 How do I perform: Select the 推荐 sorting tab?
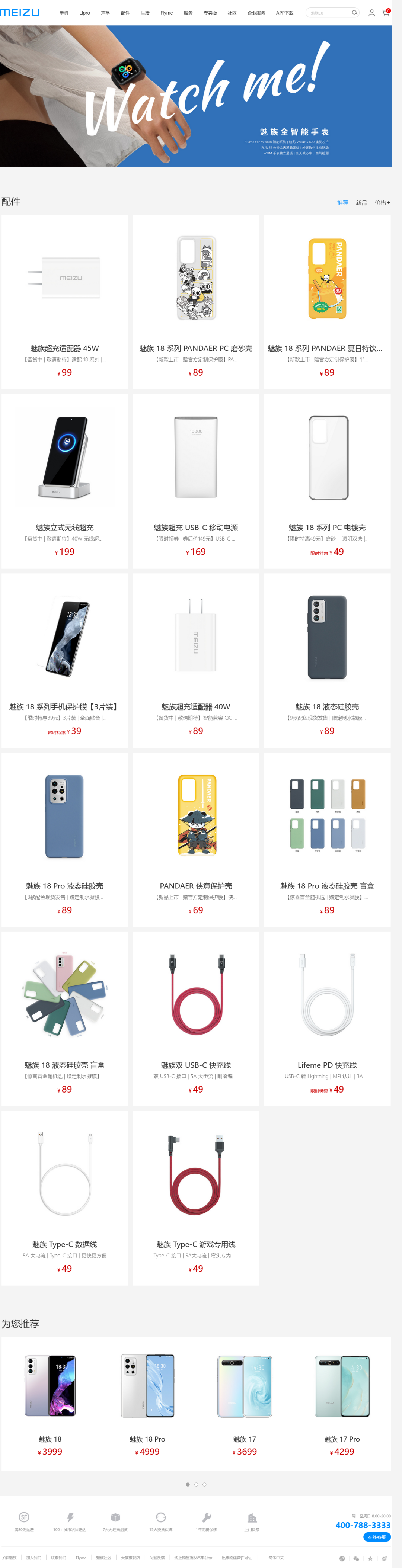point(342,203)
